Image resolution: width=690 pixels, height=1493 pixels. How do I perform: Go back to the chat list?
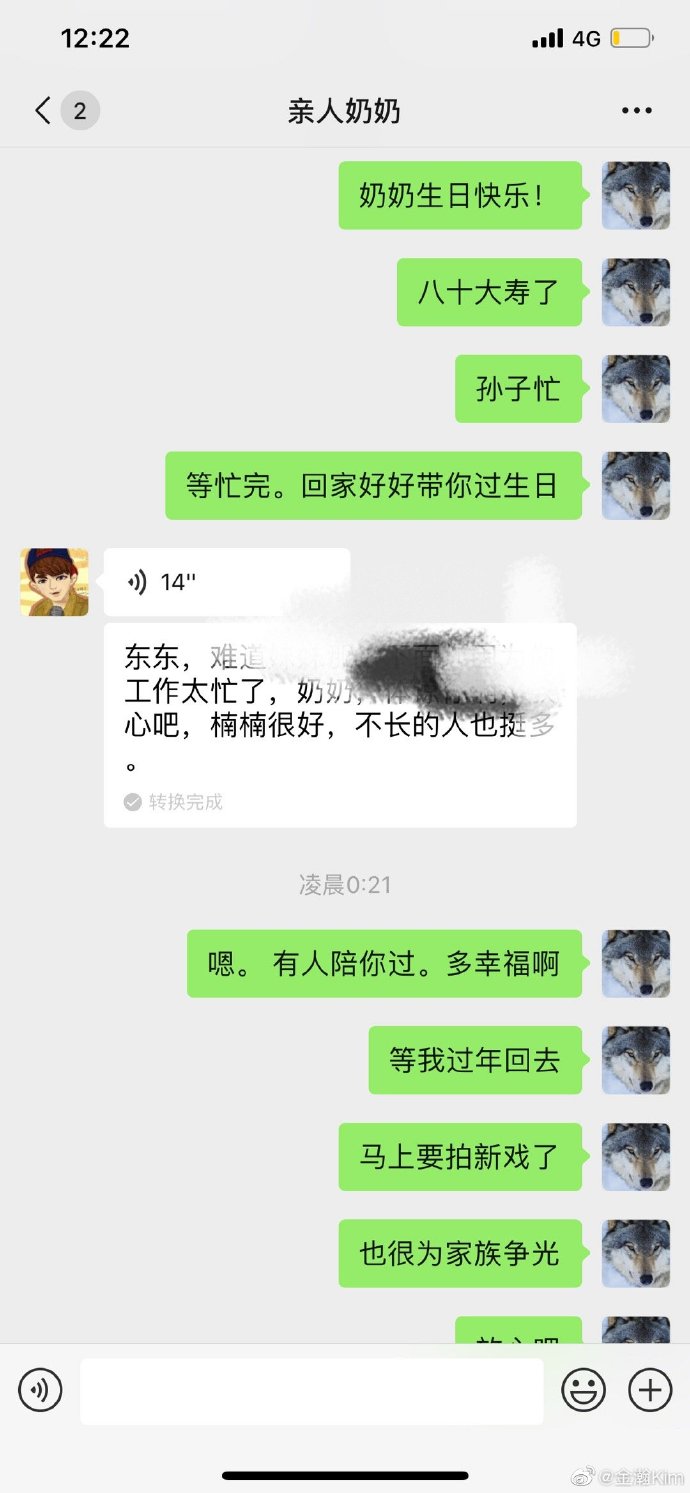44,110
